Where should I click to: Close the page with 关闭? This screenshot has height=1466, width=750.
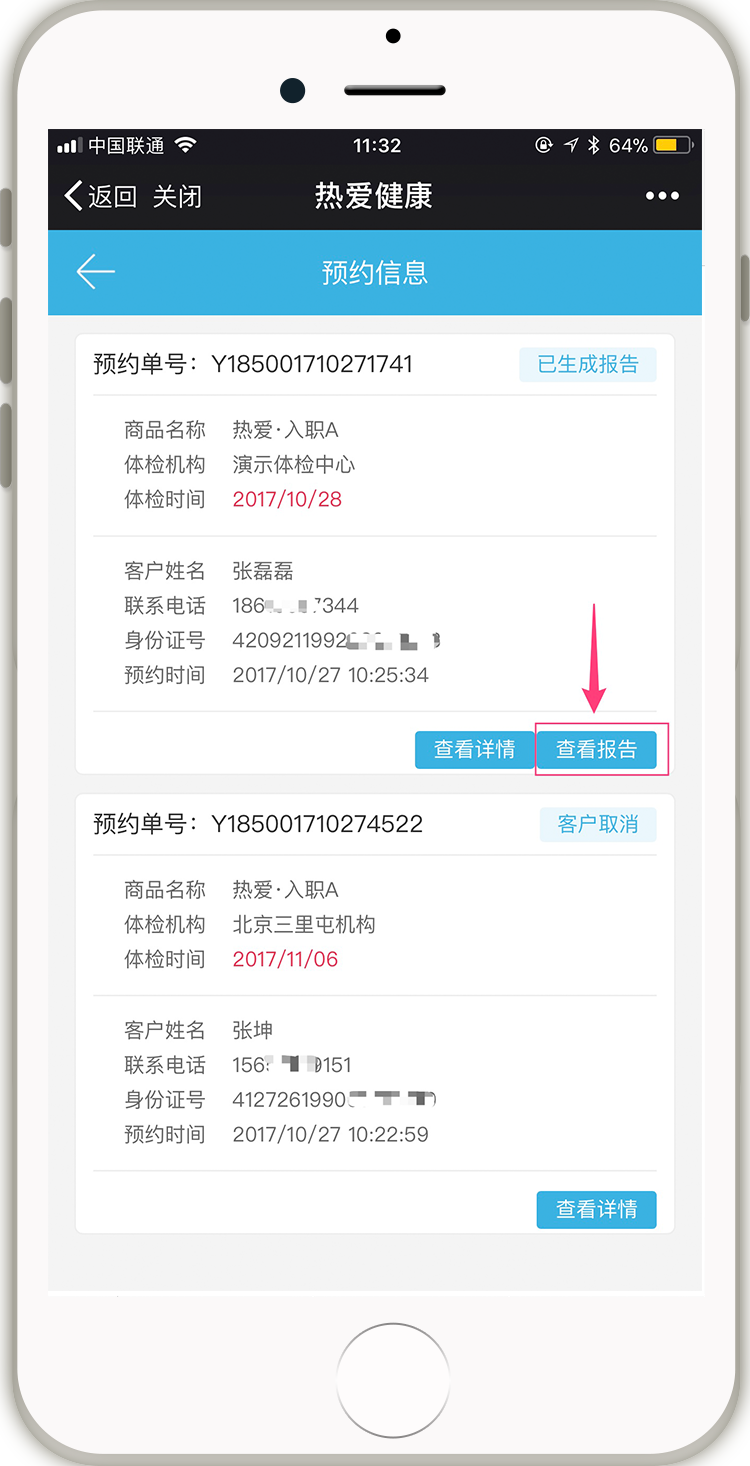click(177, 196)
